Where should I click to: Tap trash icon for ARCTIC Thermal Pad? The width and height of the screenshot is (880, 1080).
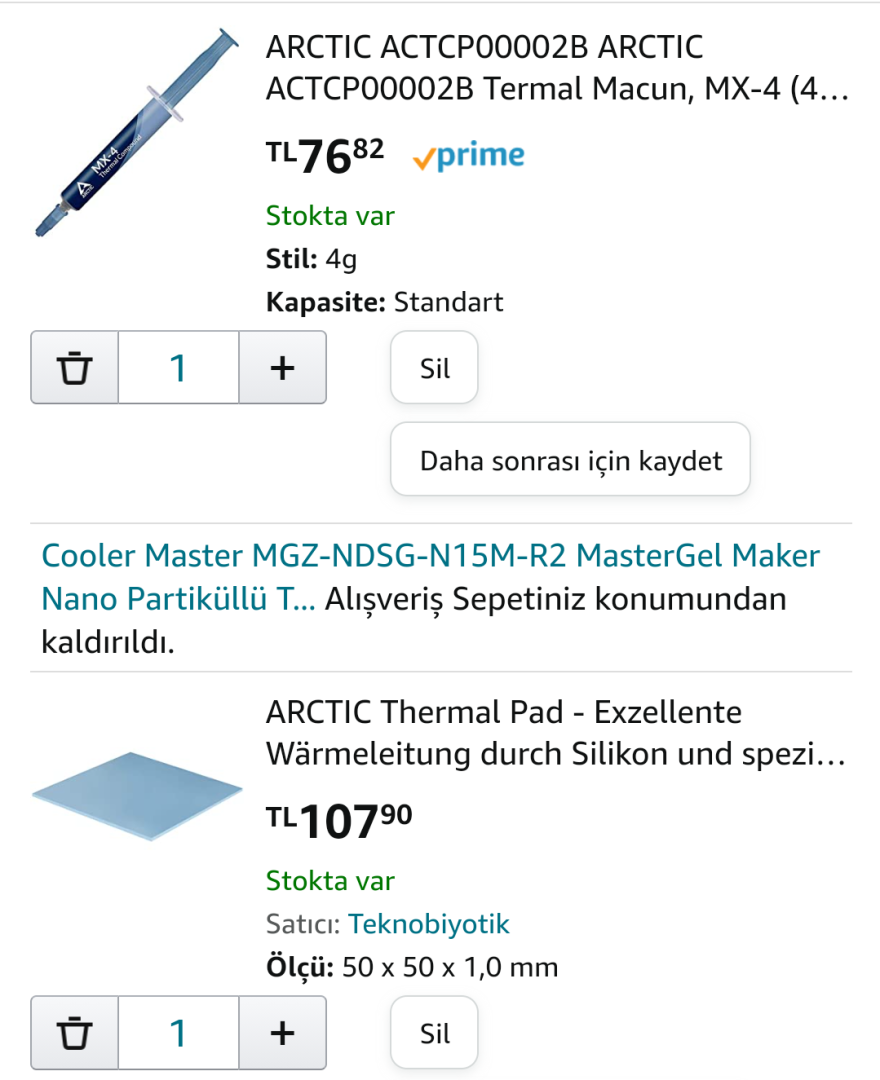[75, 1033]
